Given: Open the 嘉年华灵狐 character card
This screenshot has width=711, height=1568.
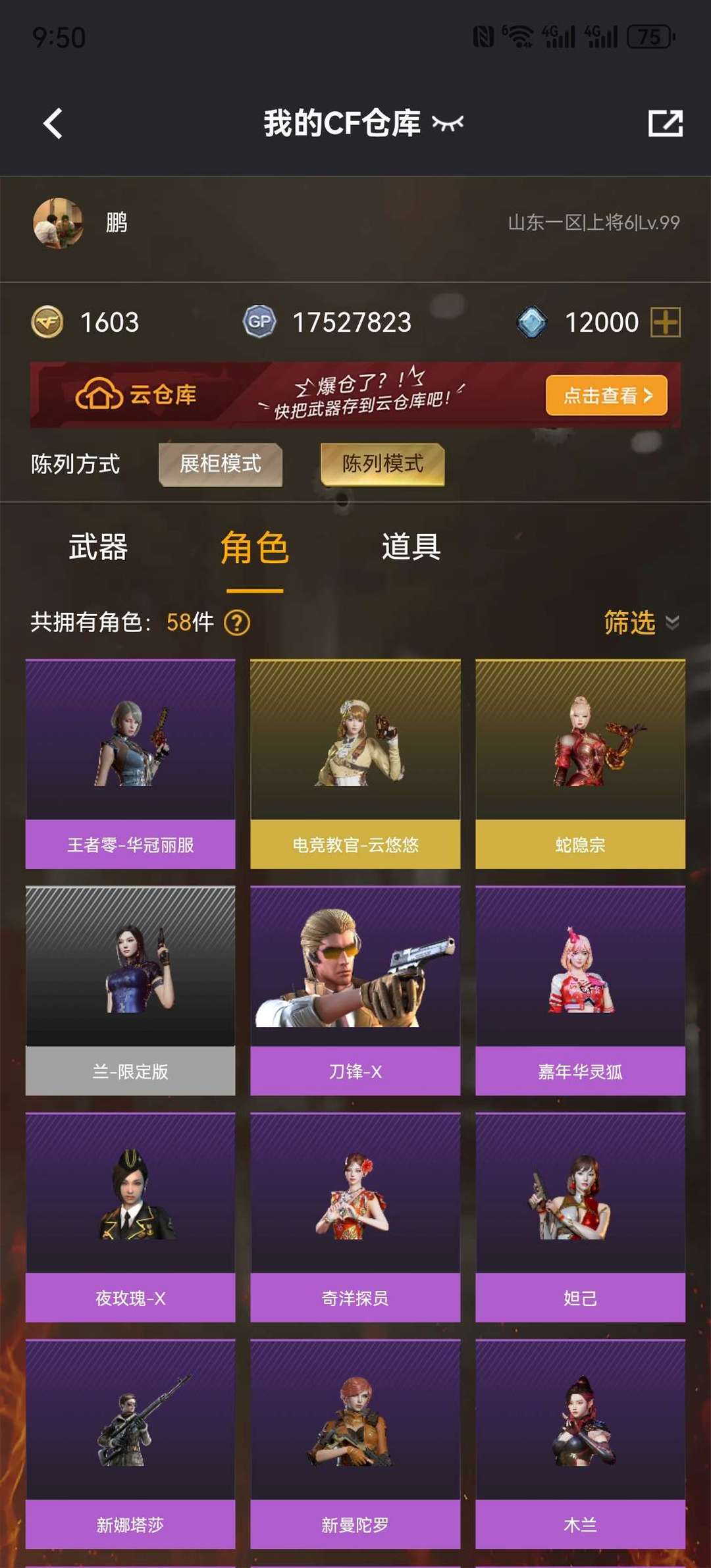Looking at the screenshot, I should click(x=580, y=990).
